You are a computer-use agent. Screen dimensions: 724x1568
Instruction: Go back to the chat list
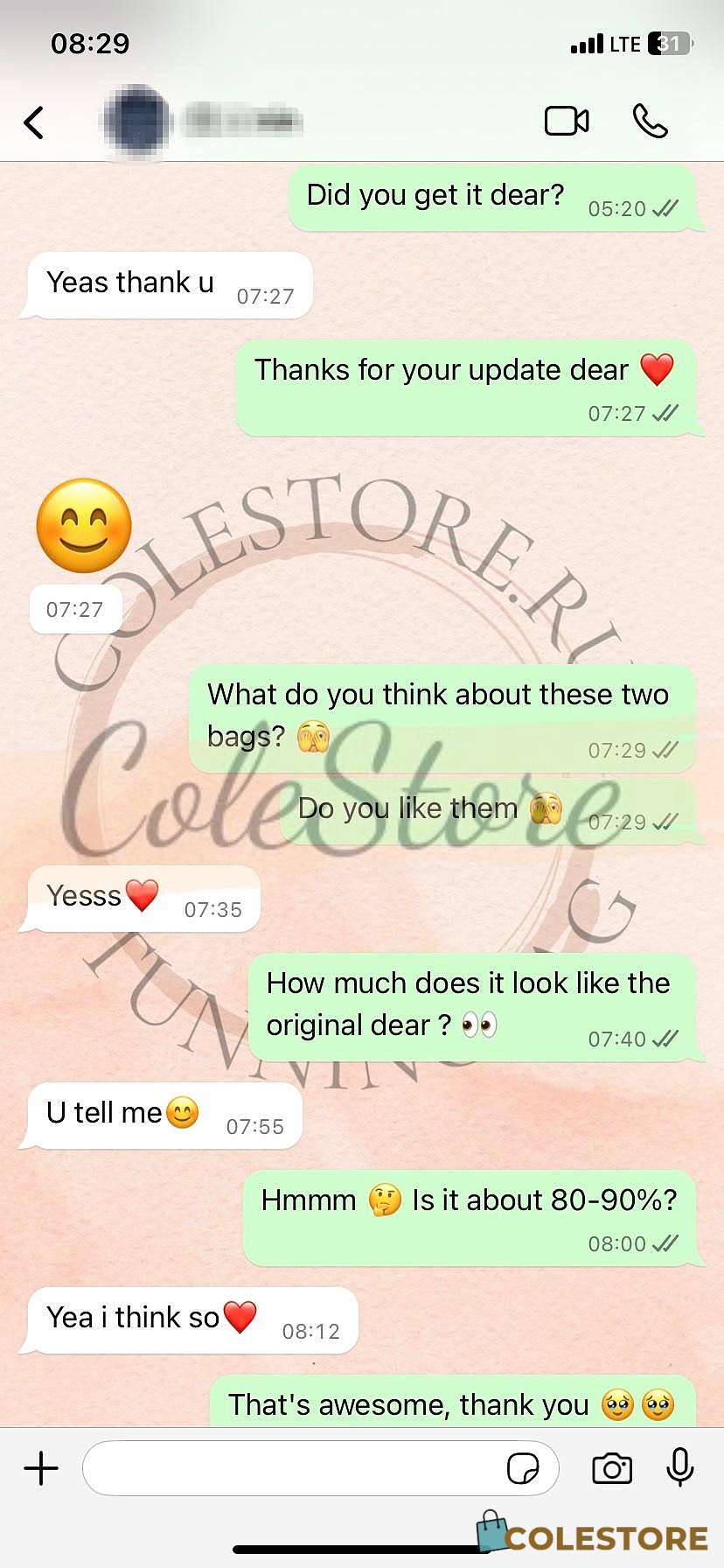coord(34,122)
